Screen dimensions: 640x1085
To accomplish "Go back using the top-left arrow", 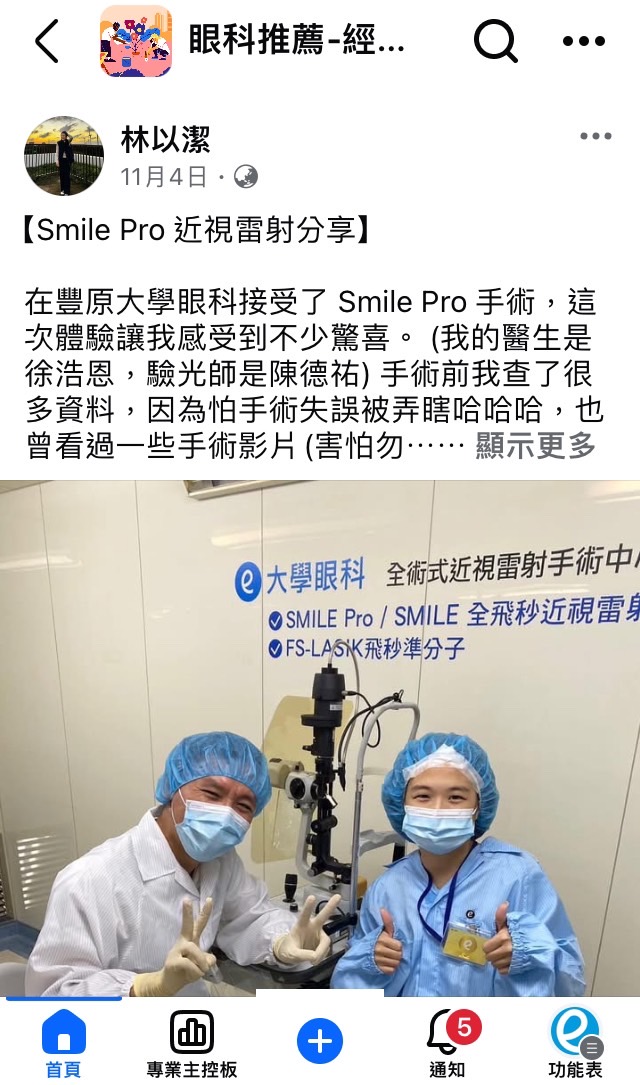I will [47, 42].
